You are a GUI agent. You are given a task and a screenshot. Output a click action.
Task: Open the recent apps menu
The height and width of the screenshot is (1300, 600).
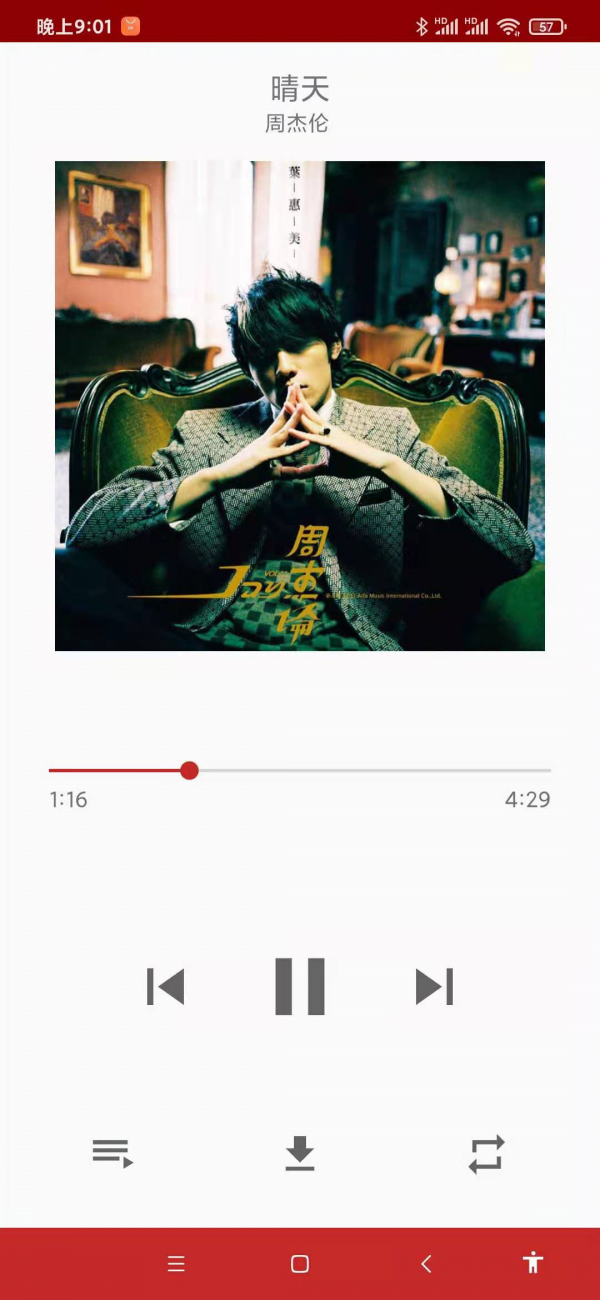[x=176, y=1264]
